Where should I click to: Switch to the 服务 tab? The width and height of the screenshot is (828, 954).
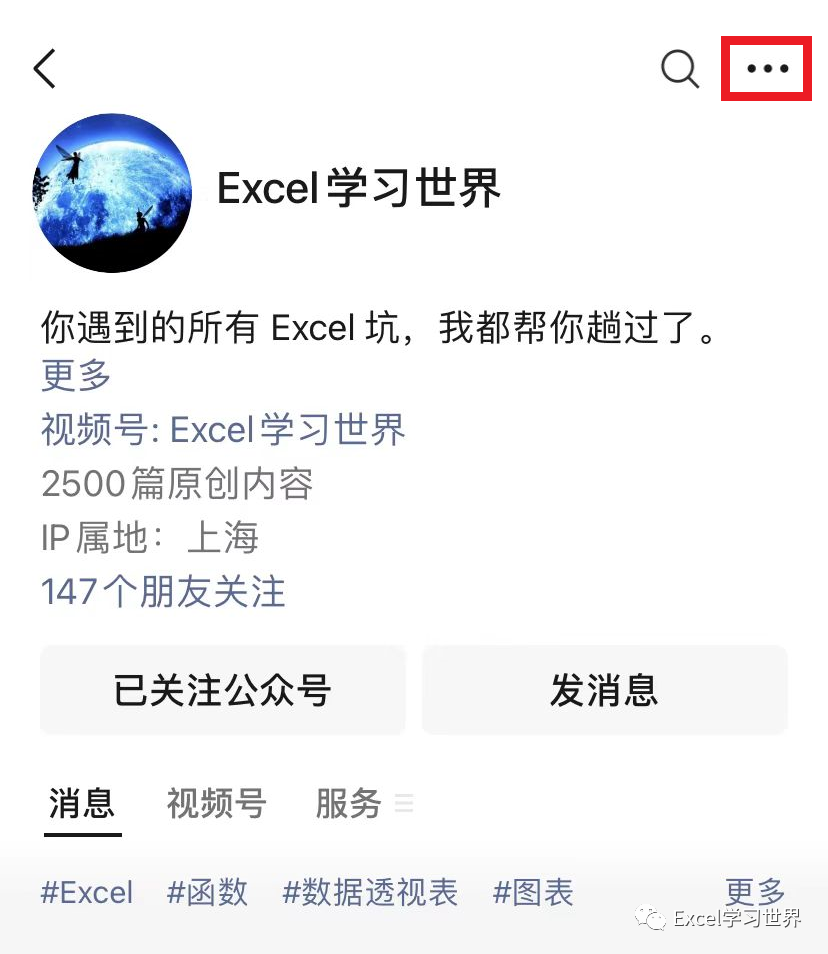(x=348, y=803)
